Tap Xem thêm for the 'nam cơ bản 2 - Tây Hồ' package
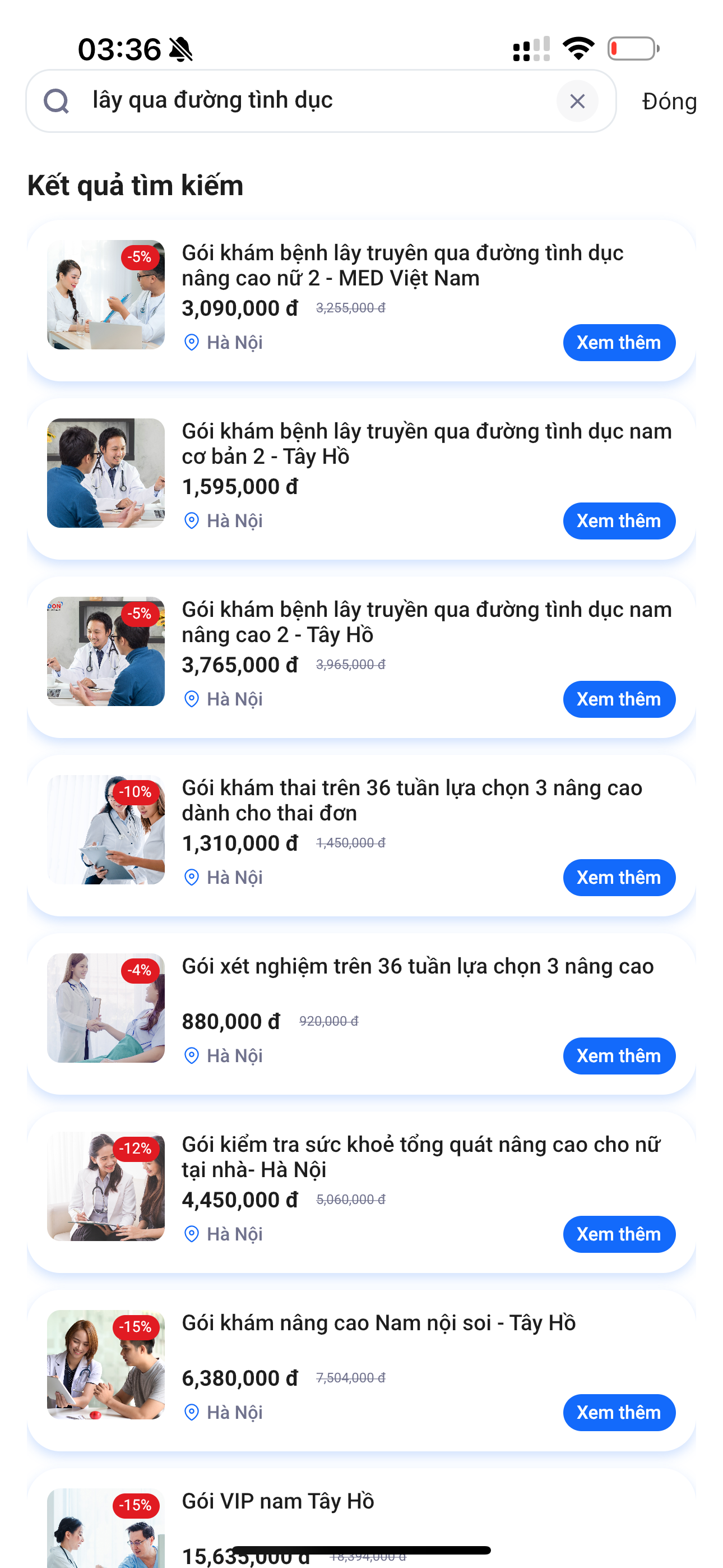This screenshot has height=1568, width=723. pyautogui.click(x=618, y=521)
